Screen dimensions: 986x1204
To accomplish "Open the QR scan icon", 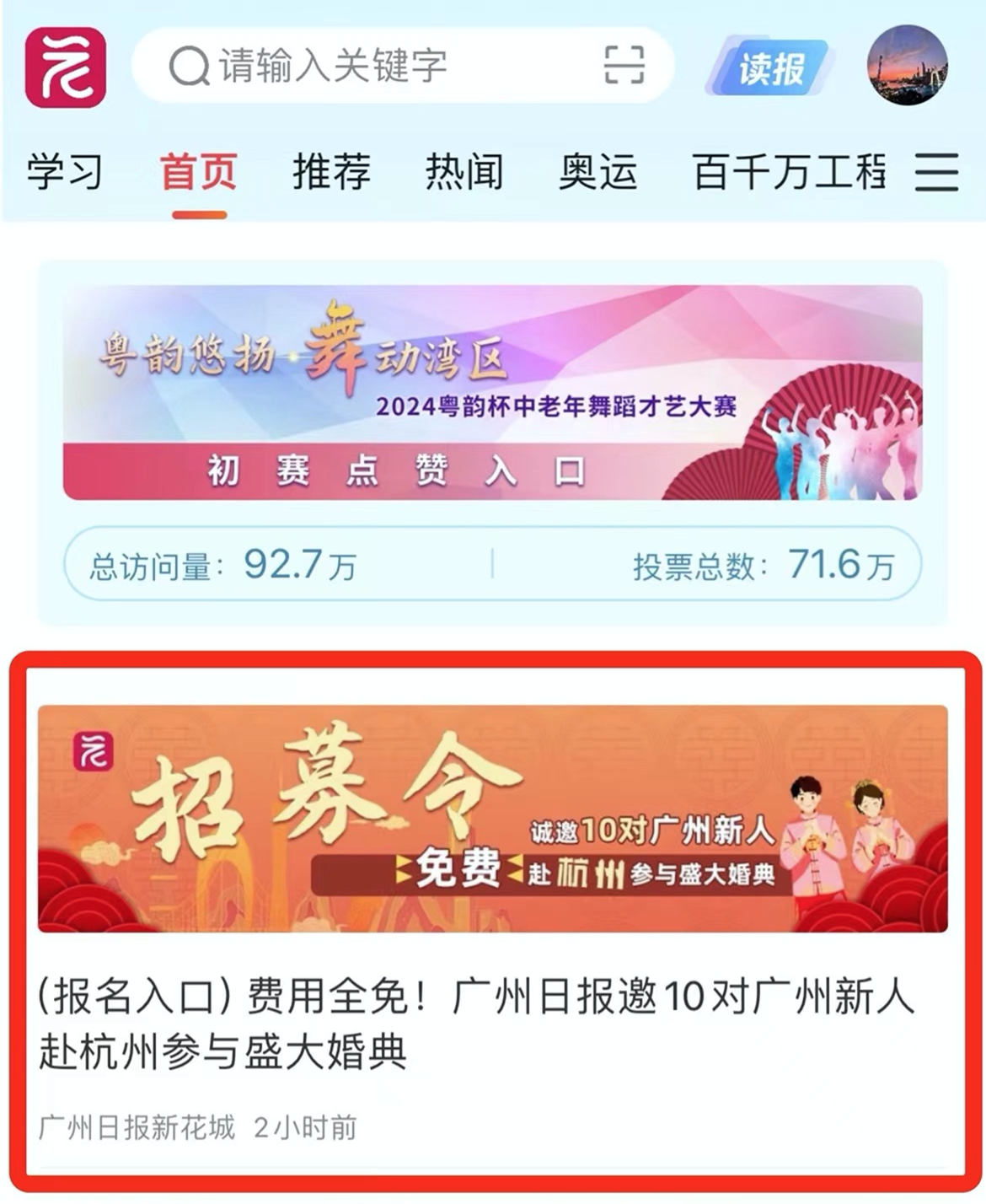I will pos(624,66).
